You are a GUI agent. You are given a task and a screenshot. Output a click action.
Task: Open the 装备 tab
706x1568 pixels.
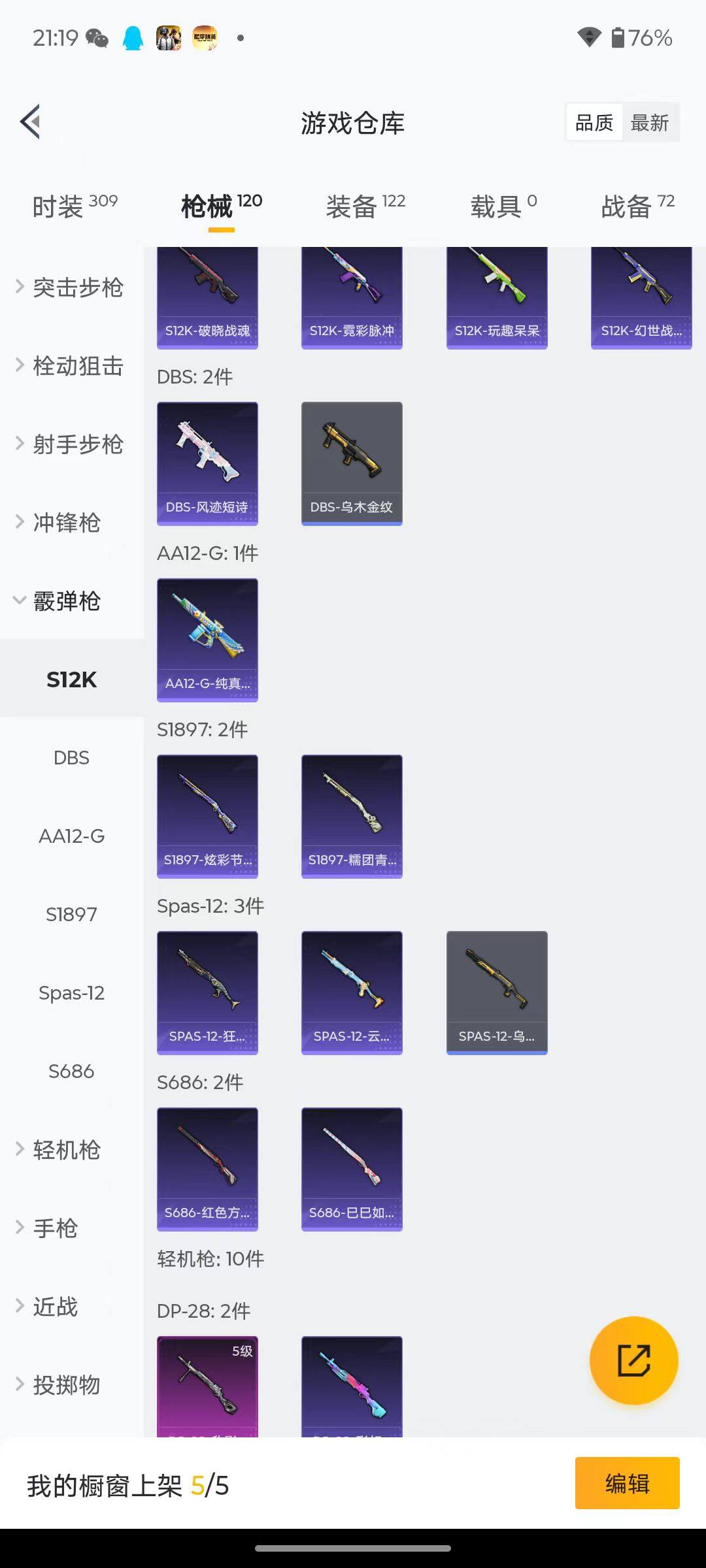pyautogui.click(x=365, y=206)
